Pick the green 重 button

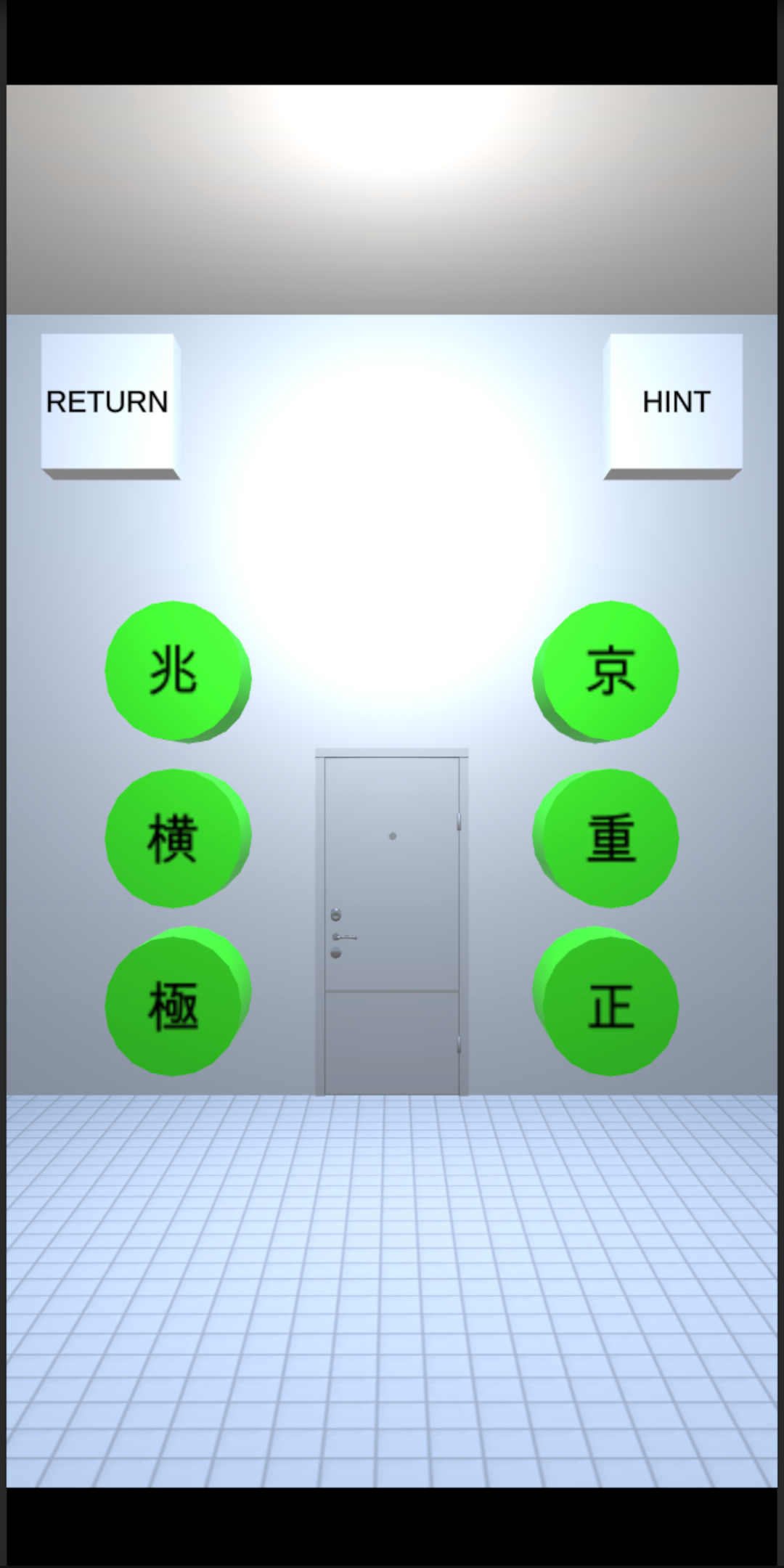tap(608, 838)
